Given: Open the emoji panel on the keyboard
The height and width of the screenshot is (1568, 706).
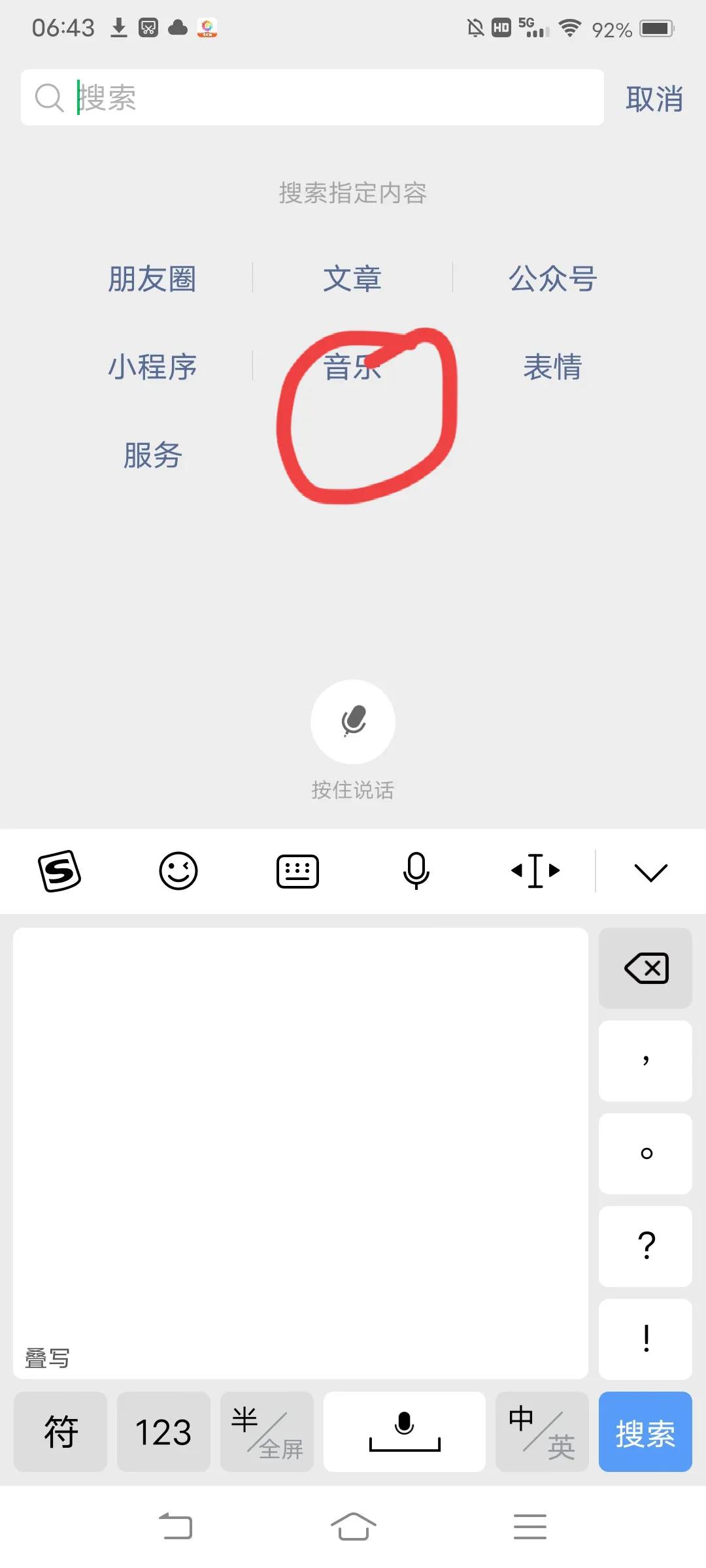Looking at the screenshot, I should pos(178,871).
